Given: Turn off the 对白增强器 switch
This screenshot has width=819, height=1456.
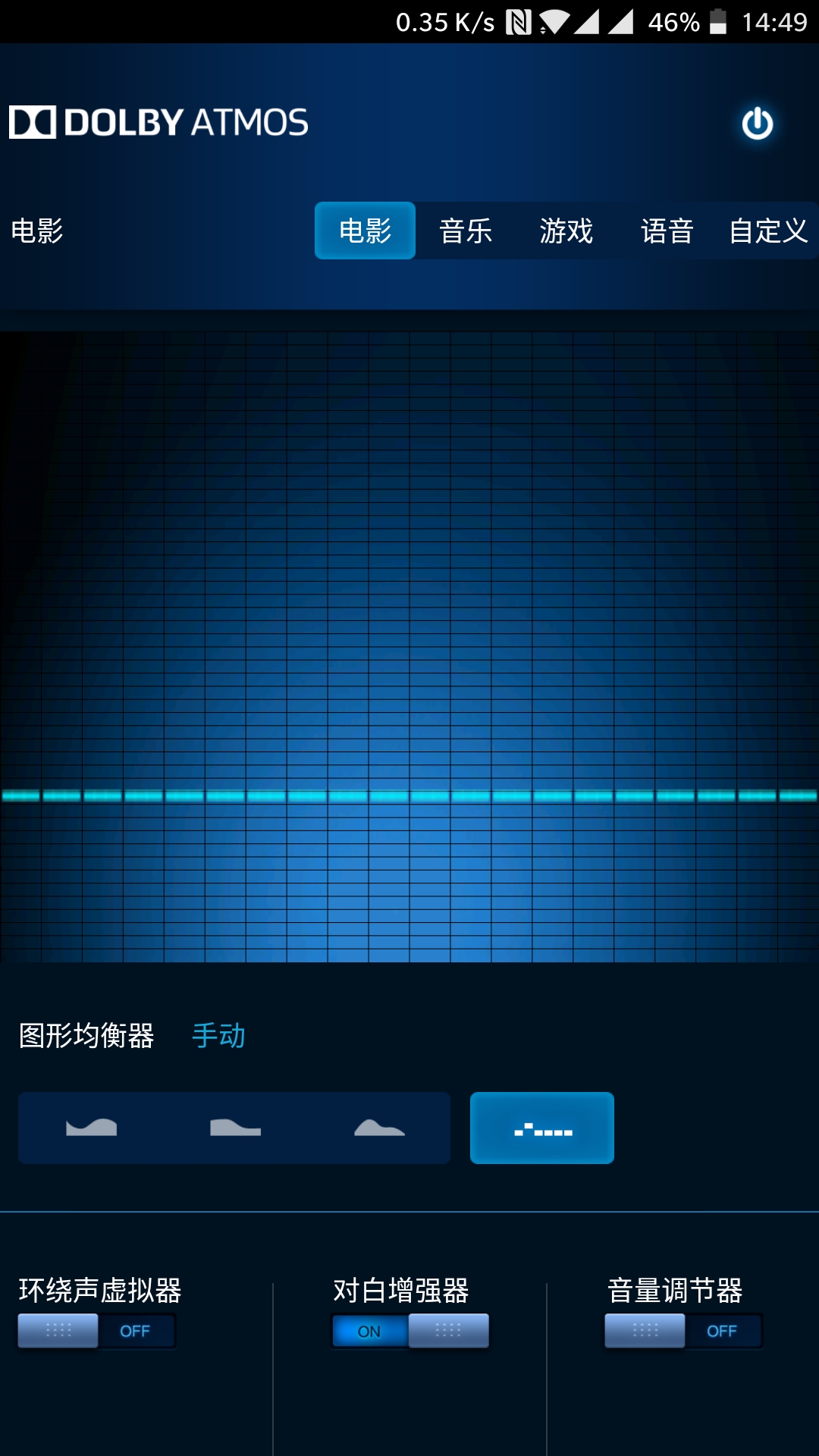Looking at the screenshot, I should [409, 1331].
